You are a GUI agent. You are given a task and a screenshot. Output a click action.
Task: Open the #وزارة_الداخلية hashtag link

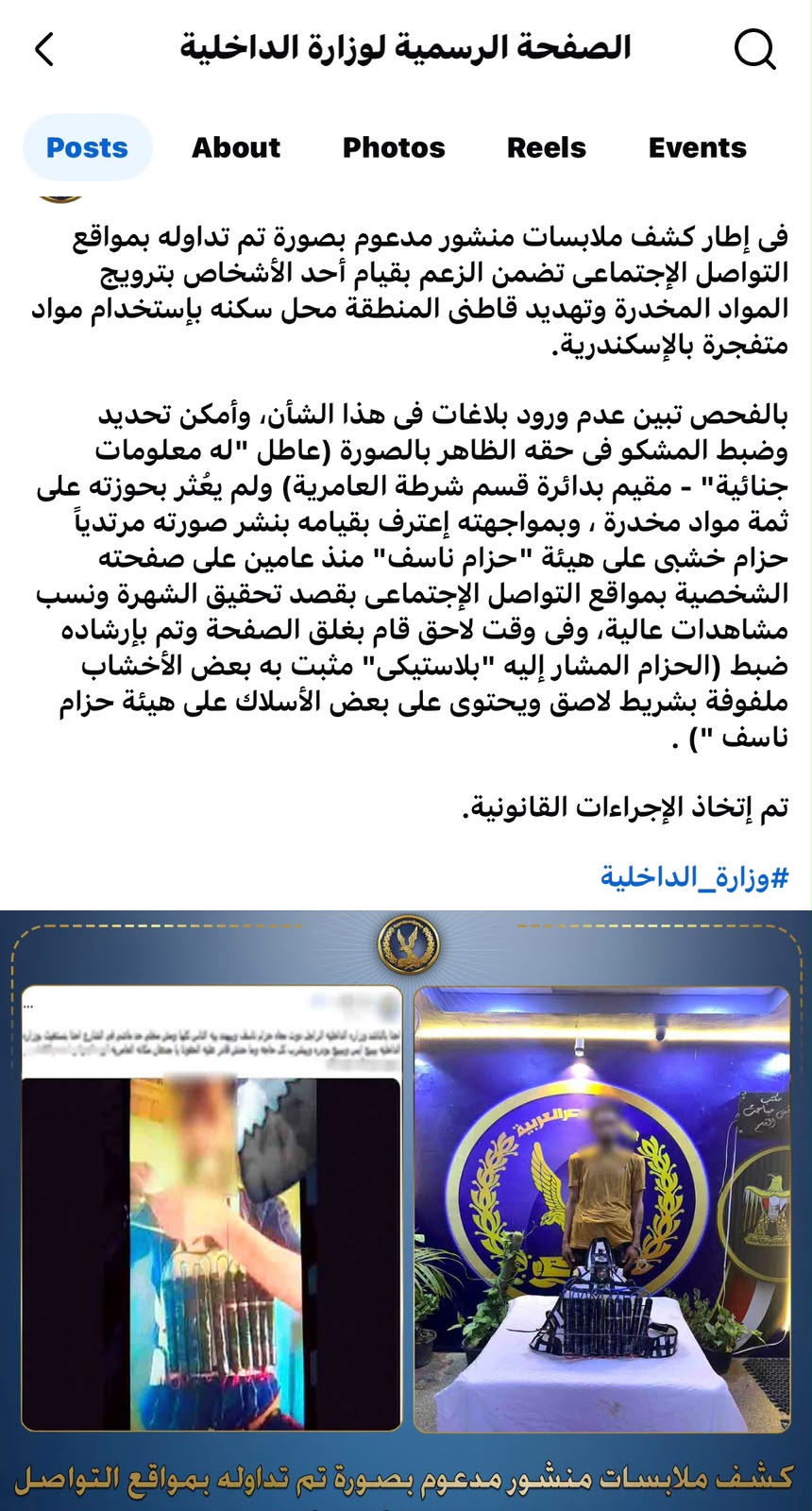pos(694,877)
